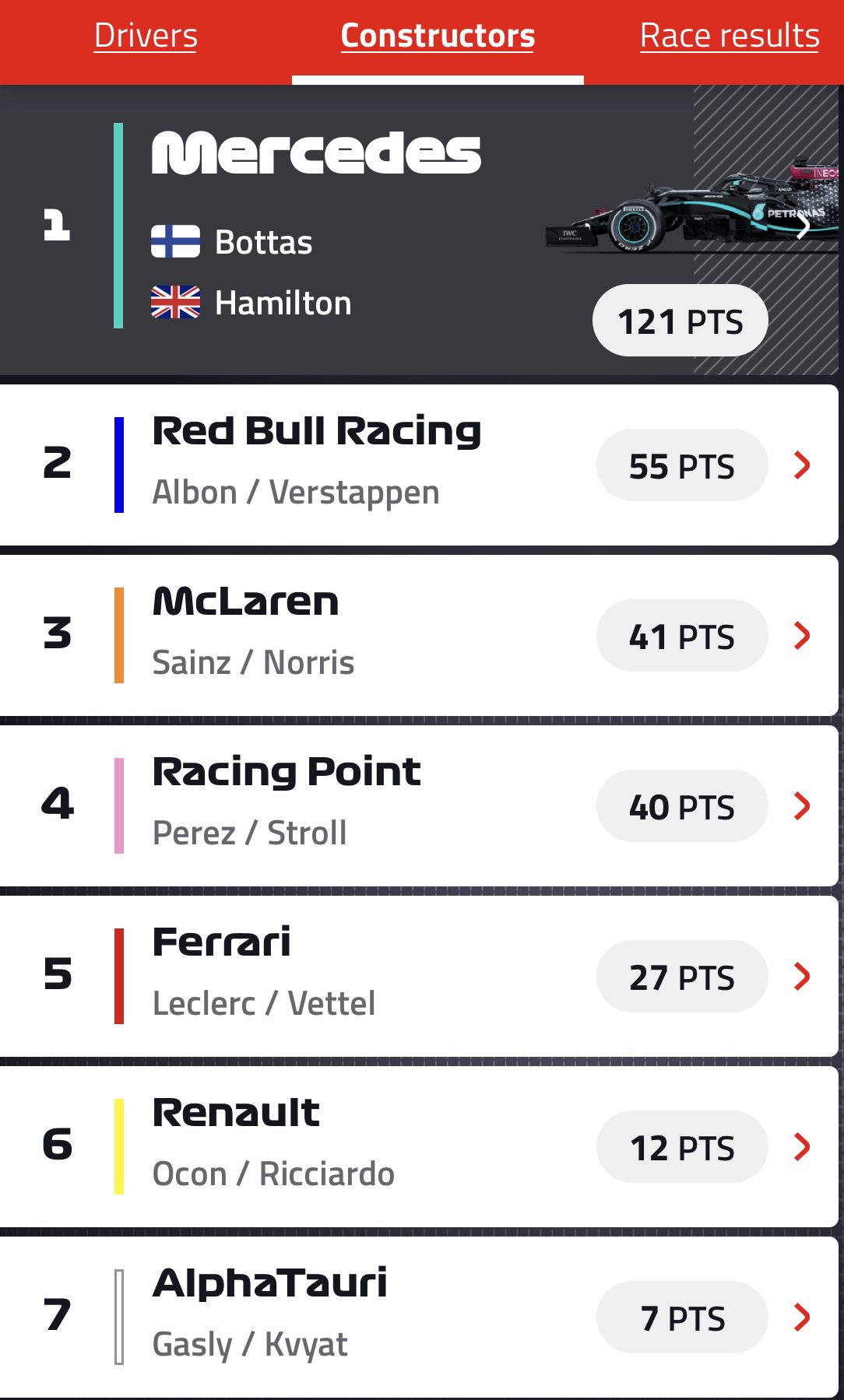
Task: Open the Race results tab
Action: 730,36
